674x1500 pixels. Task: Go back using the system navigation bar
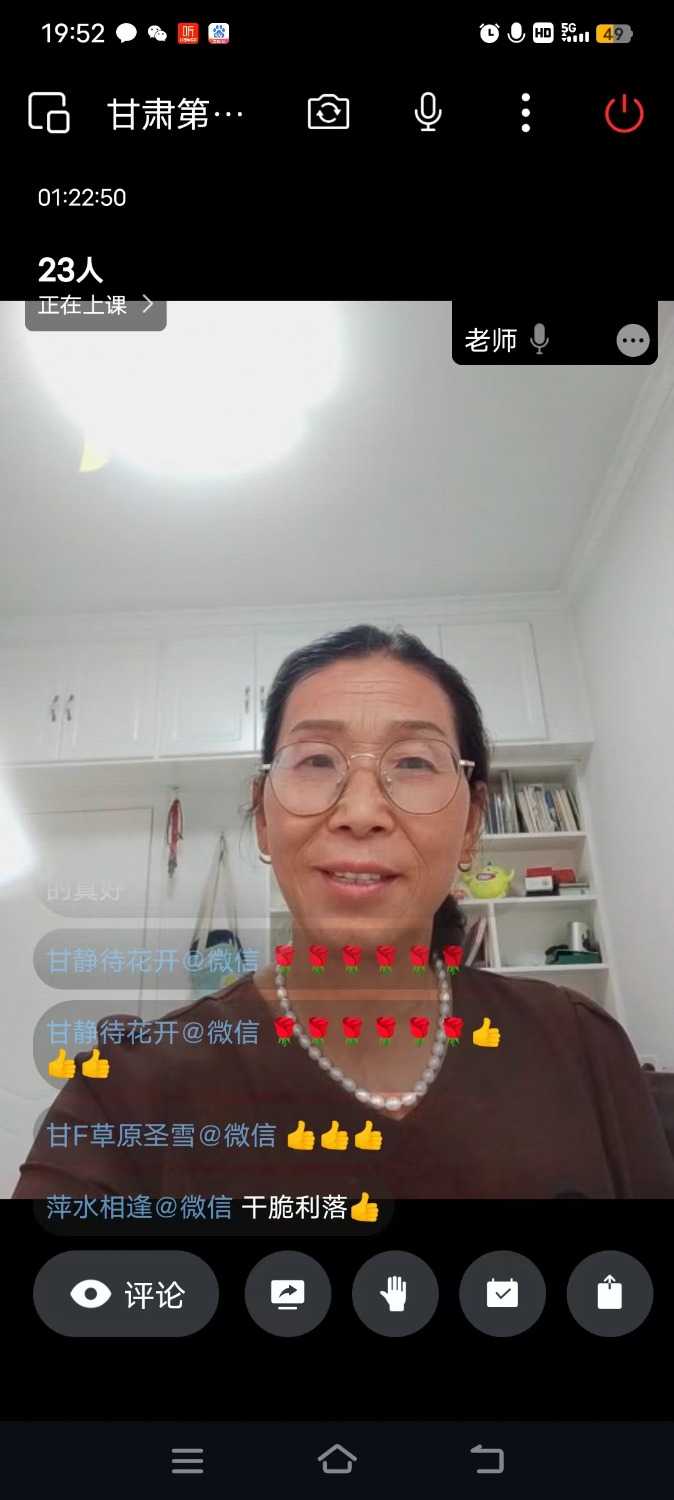point(487,1460)
